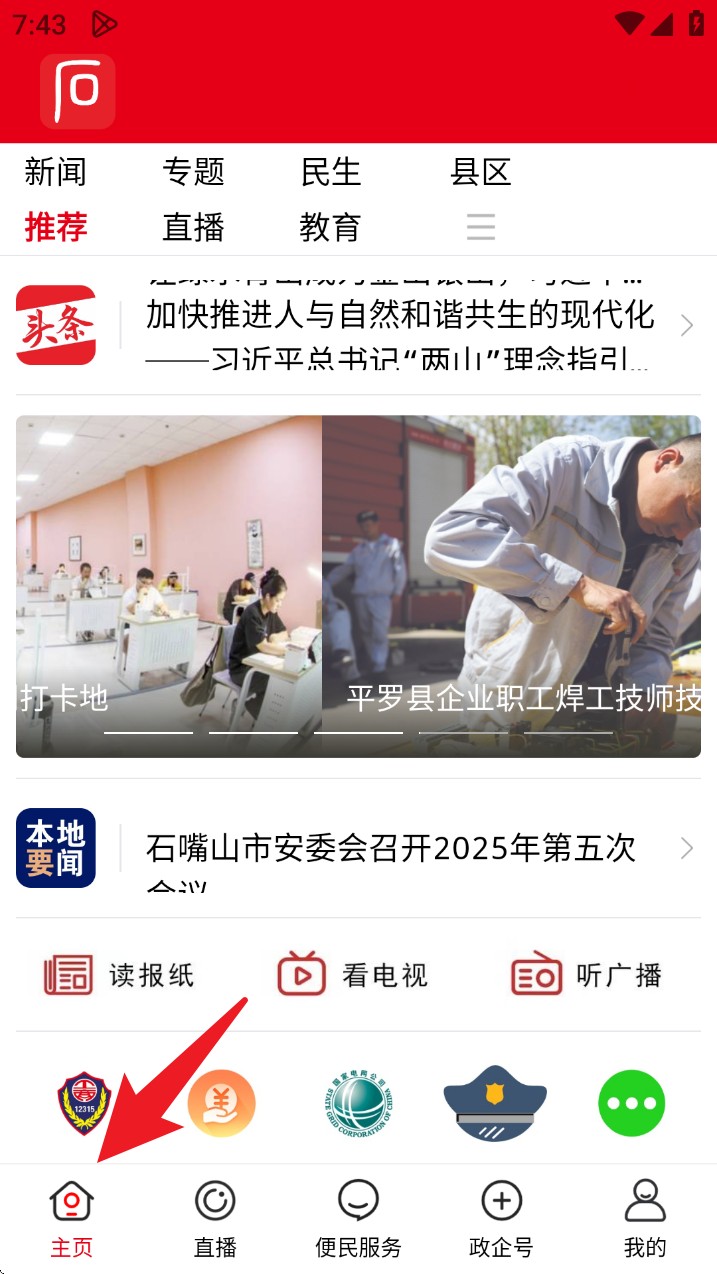Open the 平罗县企业职工焊工 banner story

click(x=511, y=585)
